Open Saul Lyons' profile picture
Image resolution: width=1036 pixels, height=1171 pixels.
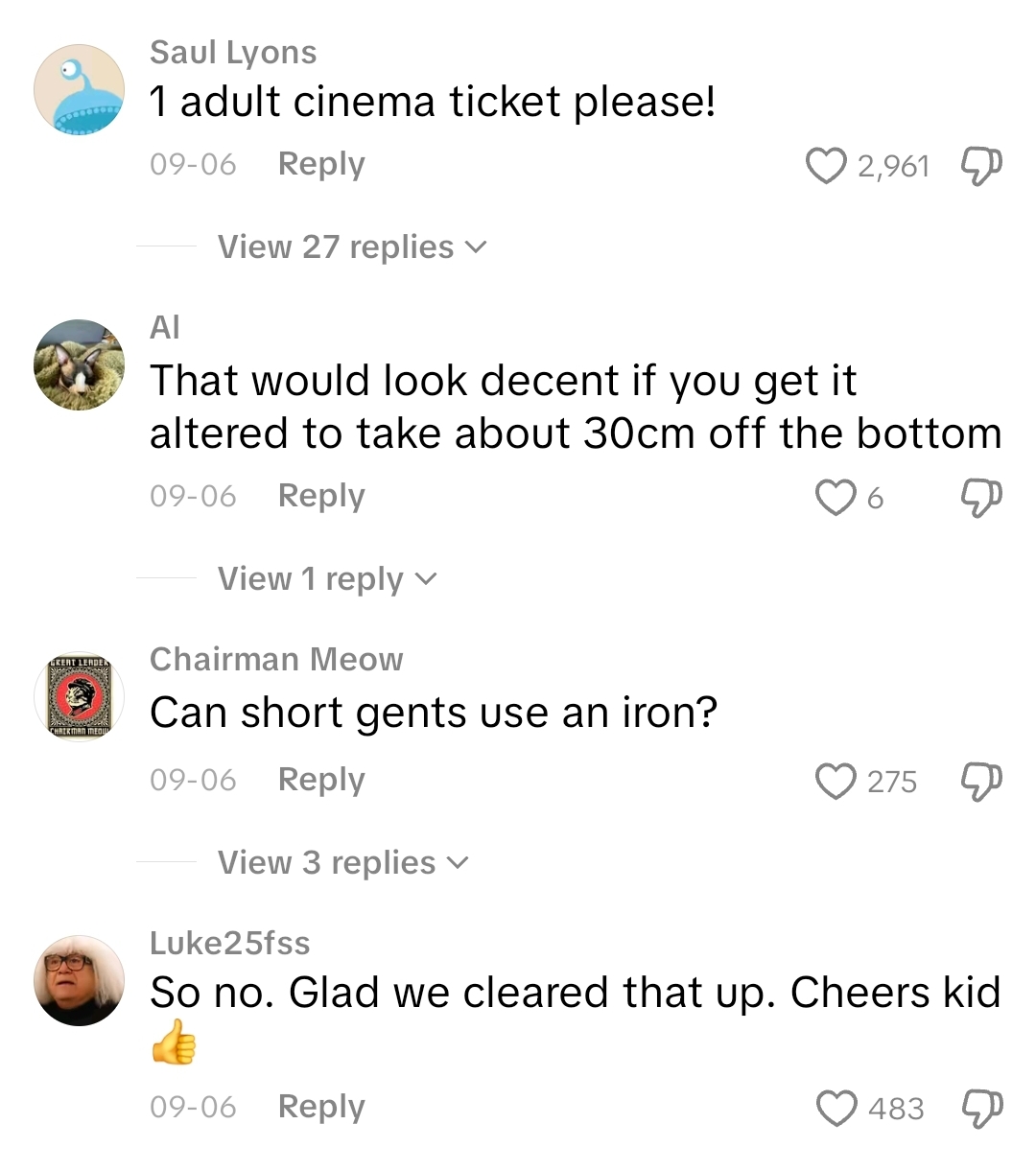[79, 90]
